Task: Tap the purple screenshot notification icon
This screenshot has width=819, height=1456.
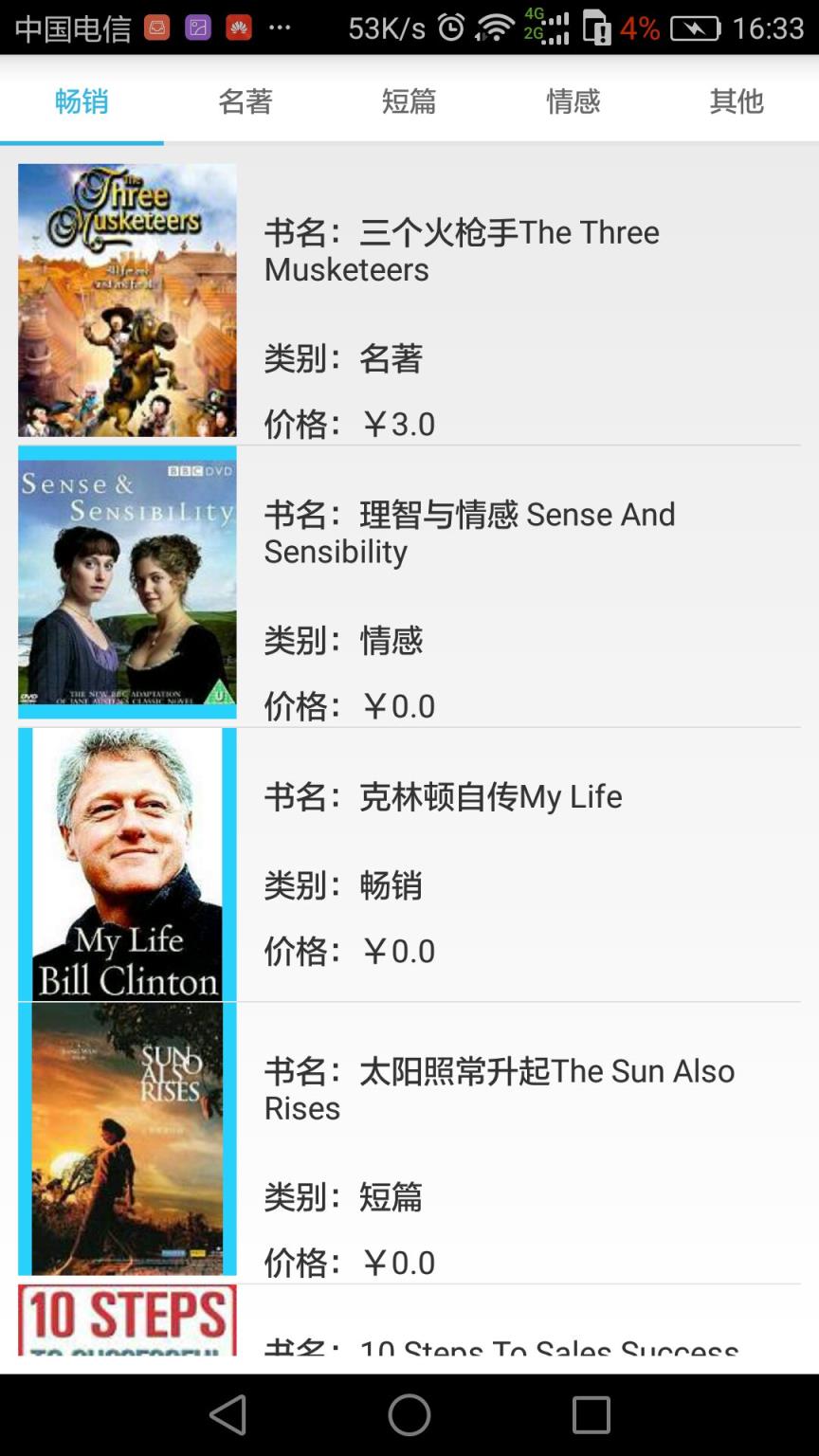Action: click(196, 26)
